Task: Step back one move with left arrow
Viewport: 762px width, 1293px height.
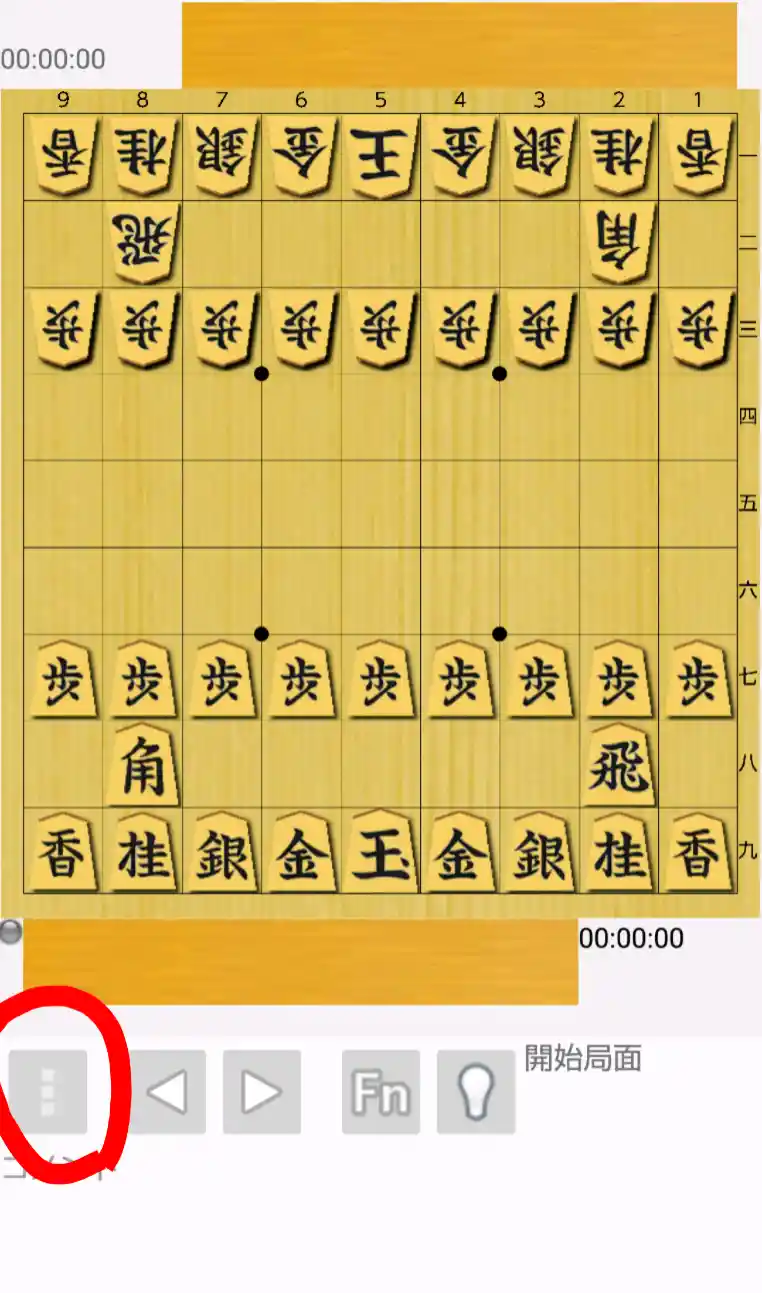Action: tap(167, 1091)
